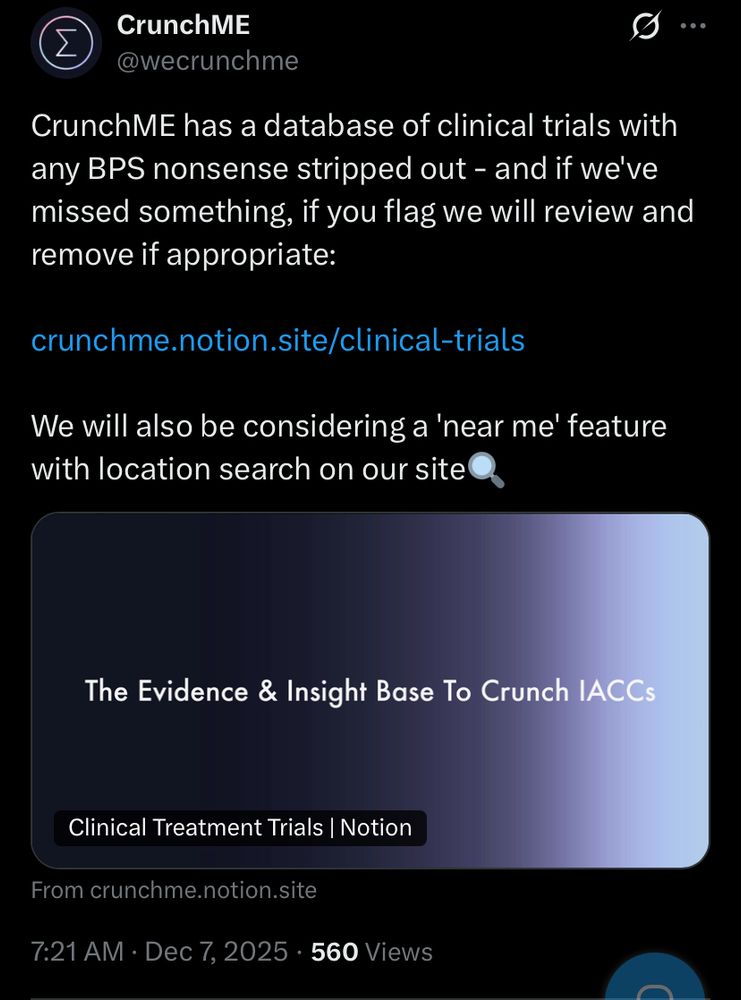Click the magnifying glass emoji in the post
The image size is (741, 1000).
[x=488, y=469]
